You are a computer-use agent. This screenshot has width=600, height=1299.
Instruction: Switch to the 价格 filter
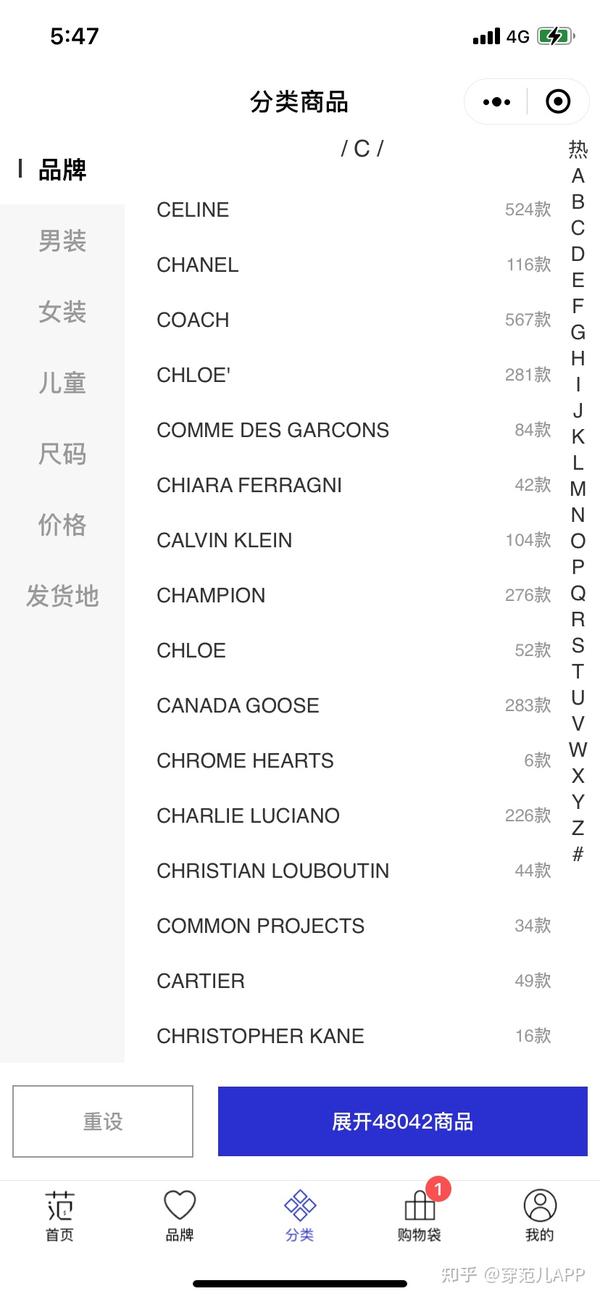[62, 525]
